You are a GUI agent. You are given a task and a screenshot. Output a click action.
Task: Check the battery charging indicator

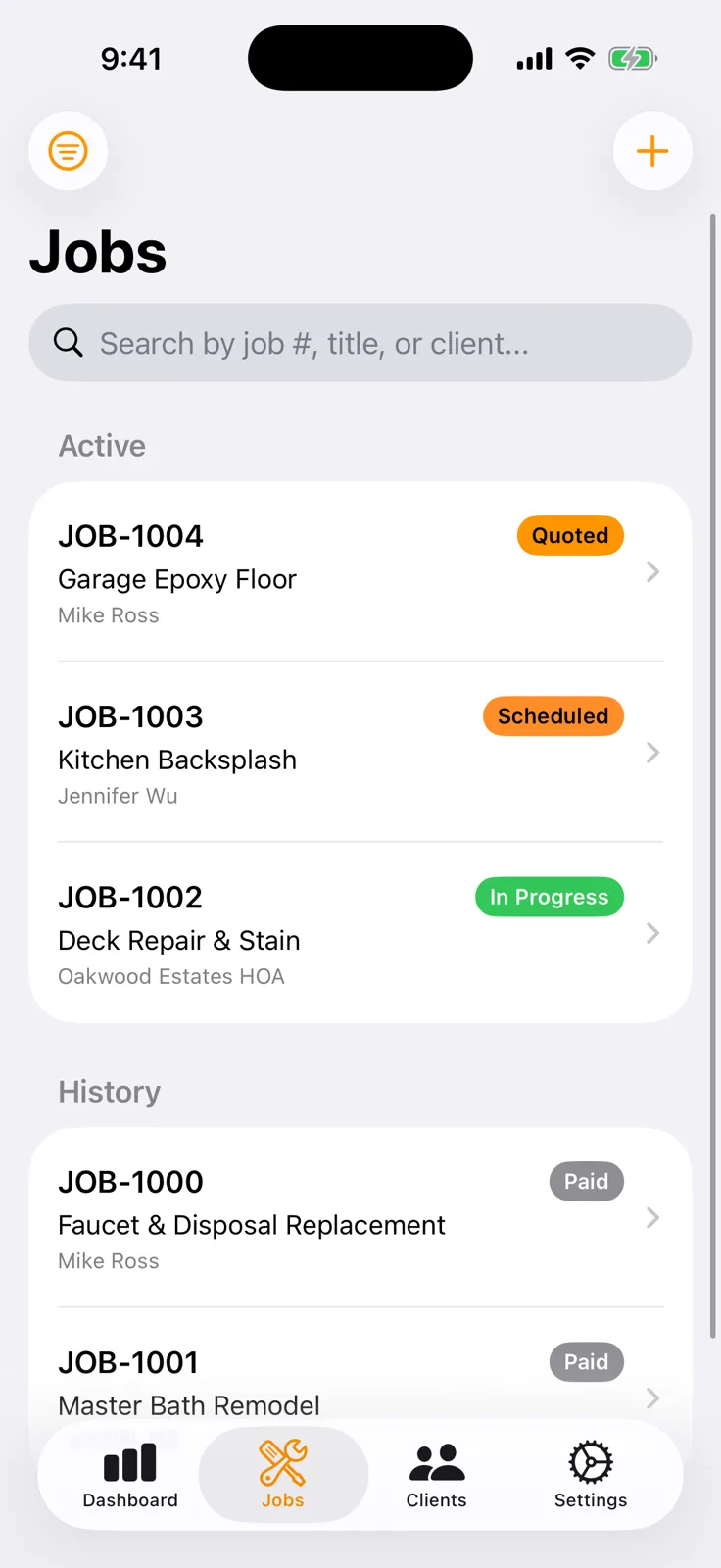tap(632, 58)
